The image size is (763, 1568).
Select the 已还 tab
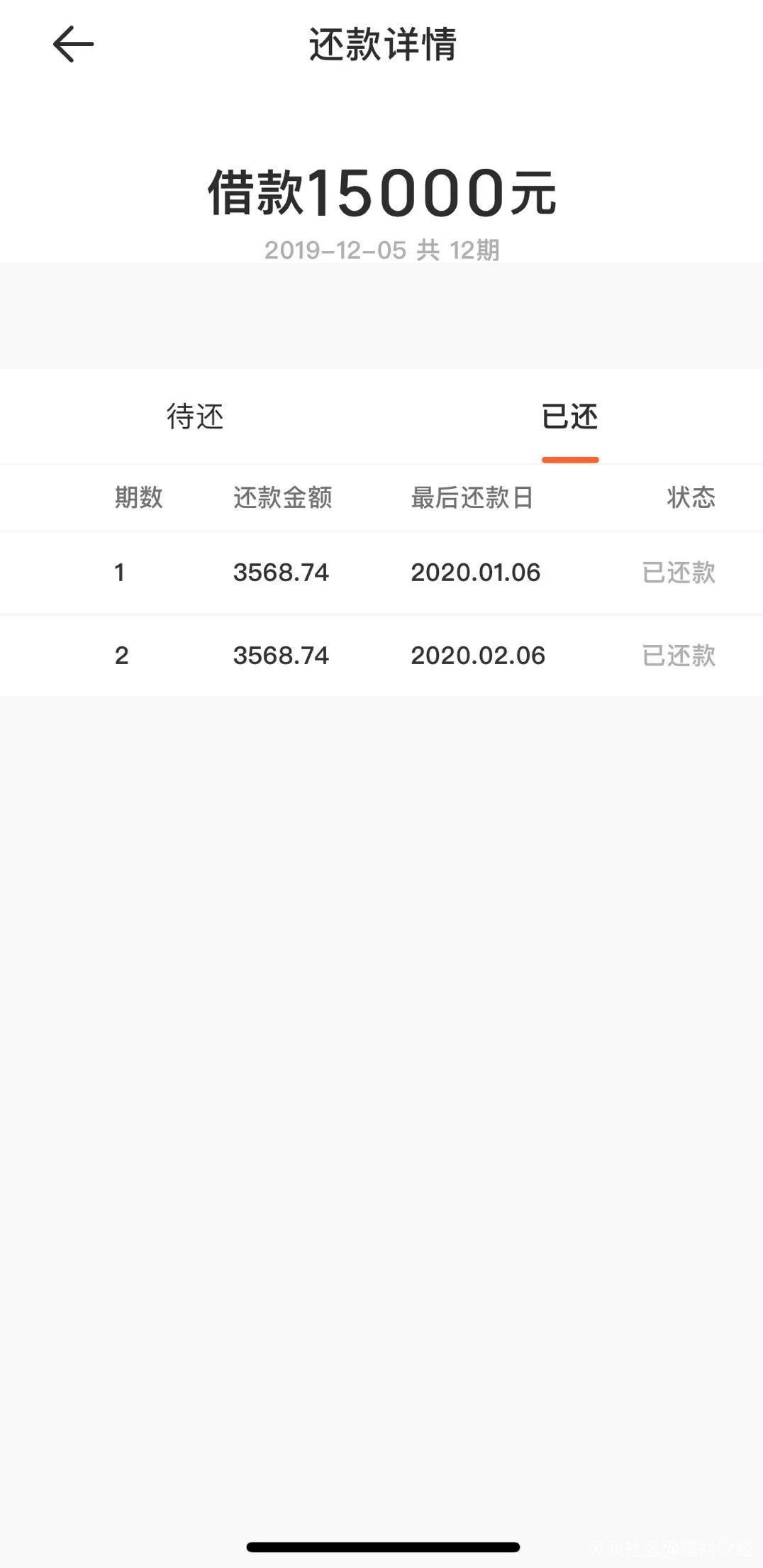pyautogui.click(x=569, y=416)
